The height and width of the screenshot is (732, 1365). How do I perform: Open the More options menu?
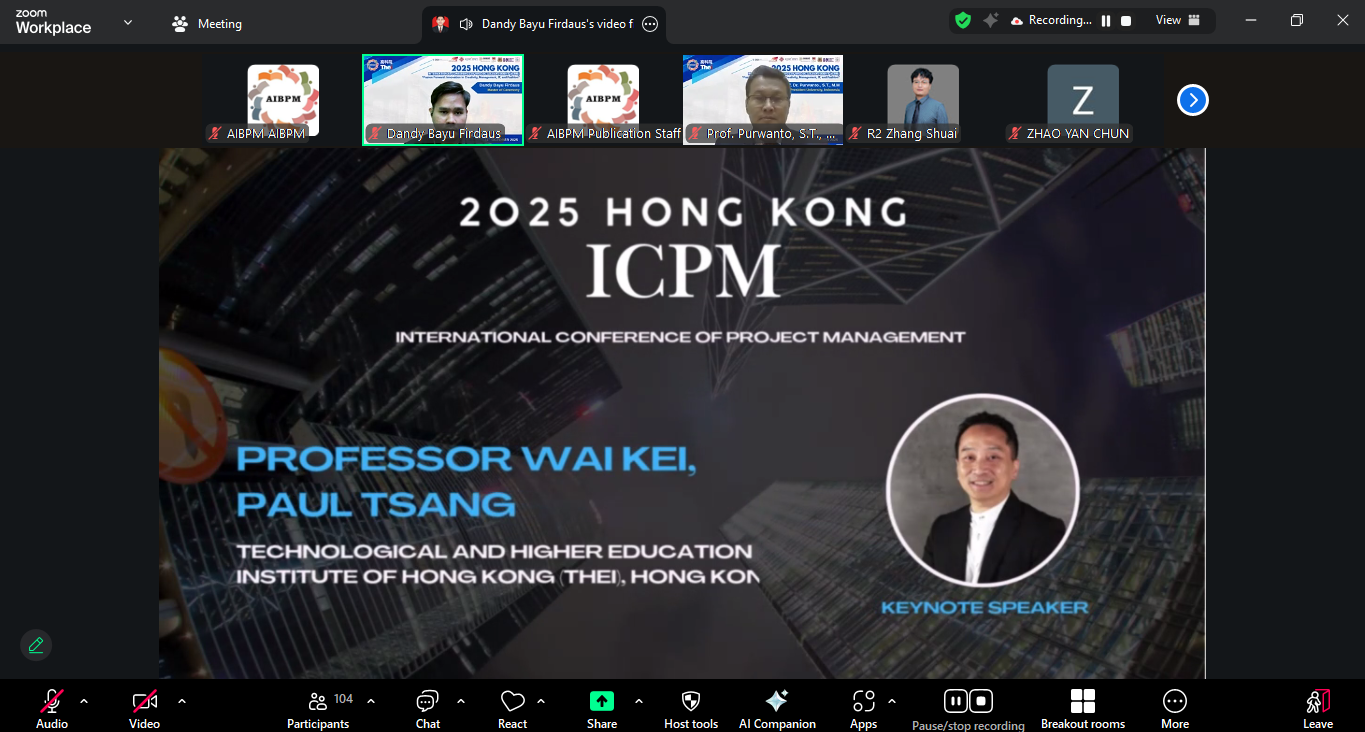pos(1175,702)
